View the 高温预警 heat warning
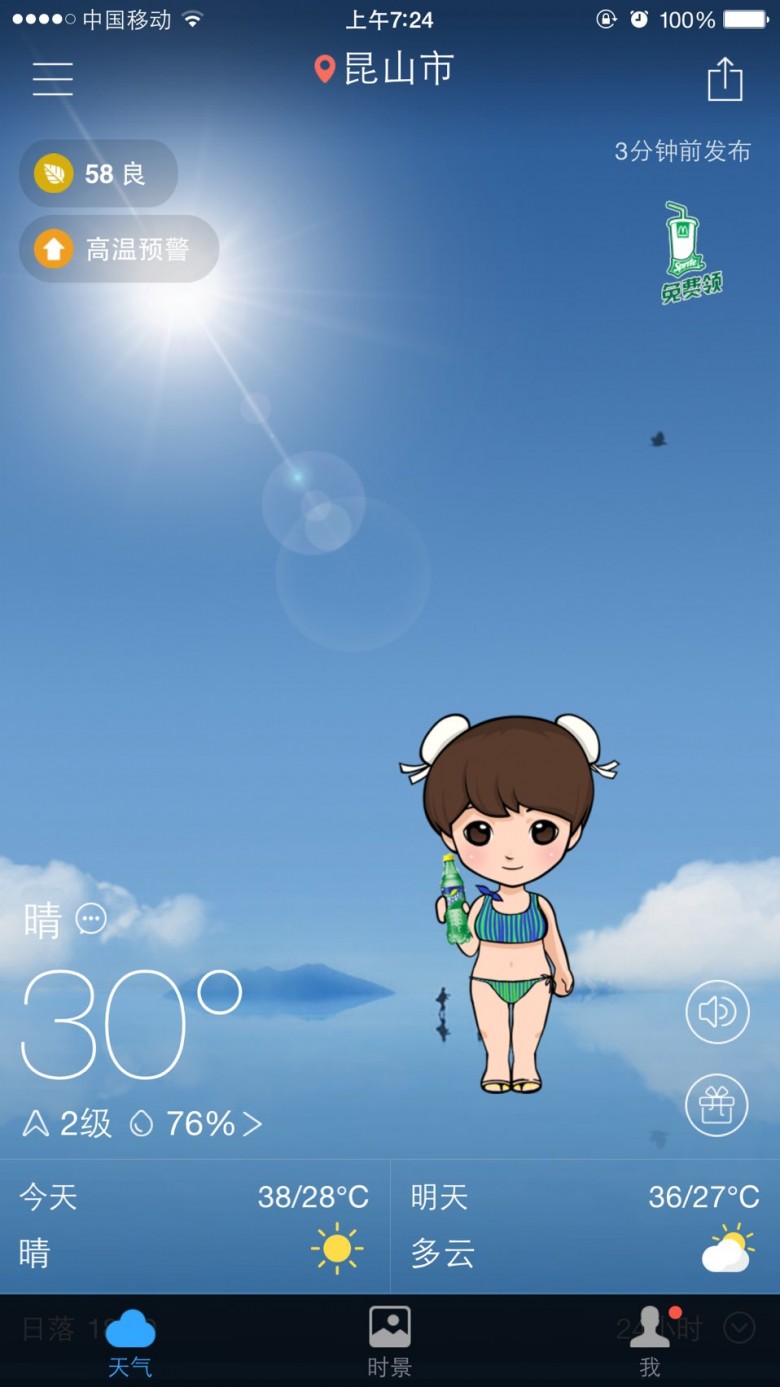The height and width of the screenshot is (1387, 780). pos(119,249)
